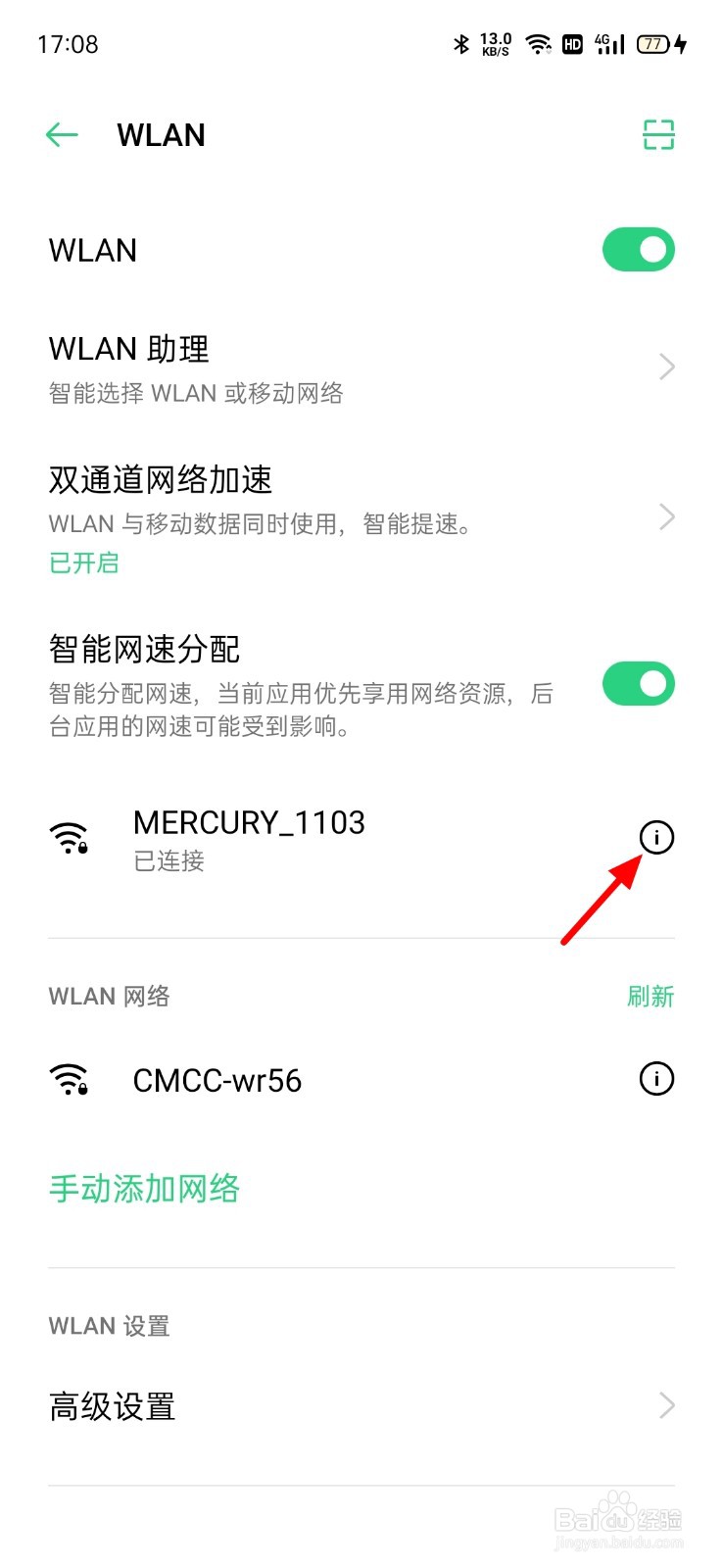Open the QR code scanner in top right
The height and width of the screenshot is (1568, 723).
656,134
